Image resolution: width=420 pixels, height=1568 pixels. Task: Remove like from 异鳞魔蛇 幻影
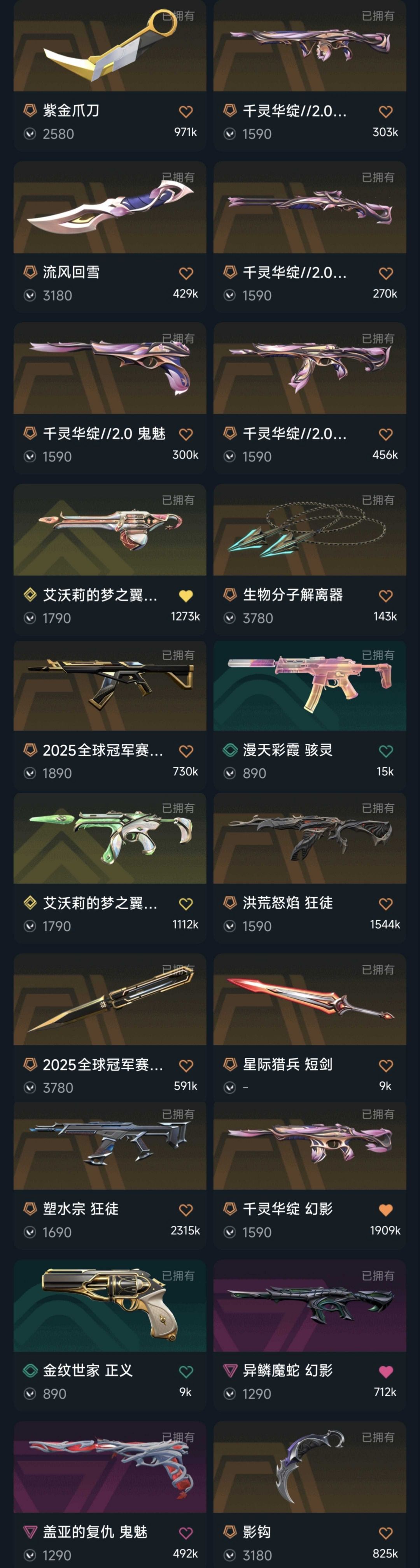(385, 1371)
